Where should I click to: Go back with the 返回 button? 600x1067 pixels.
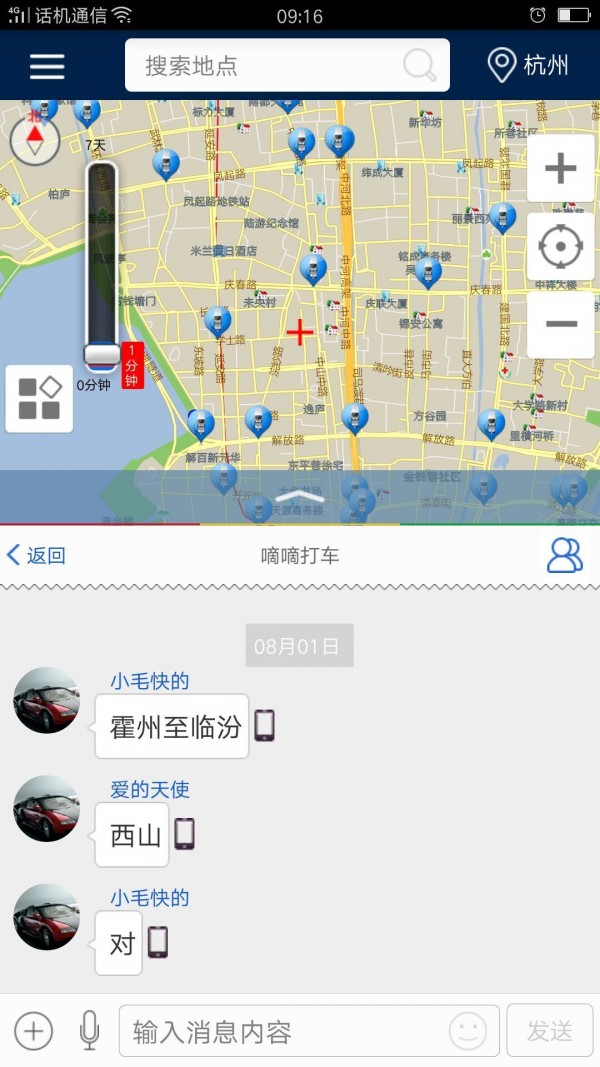click(36, 556)
